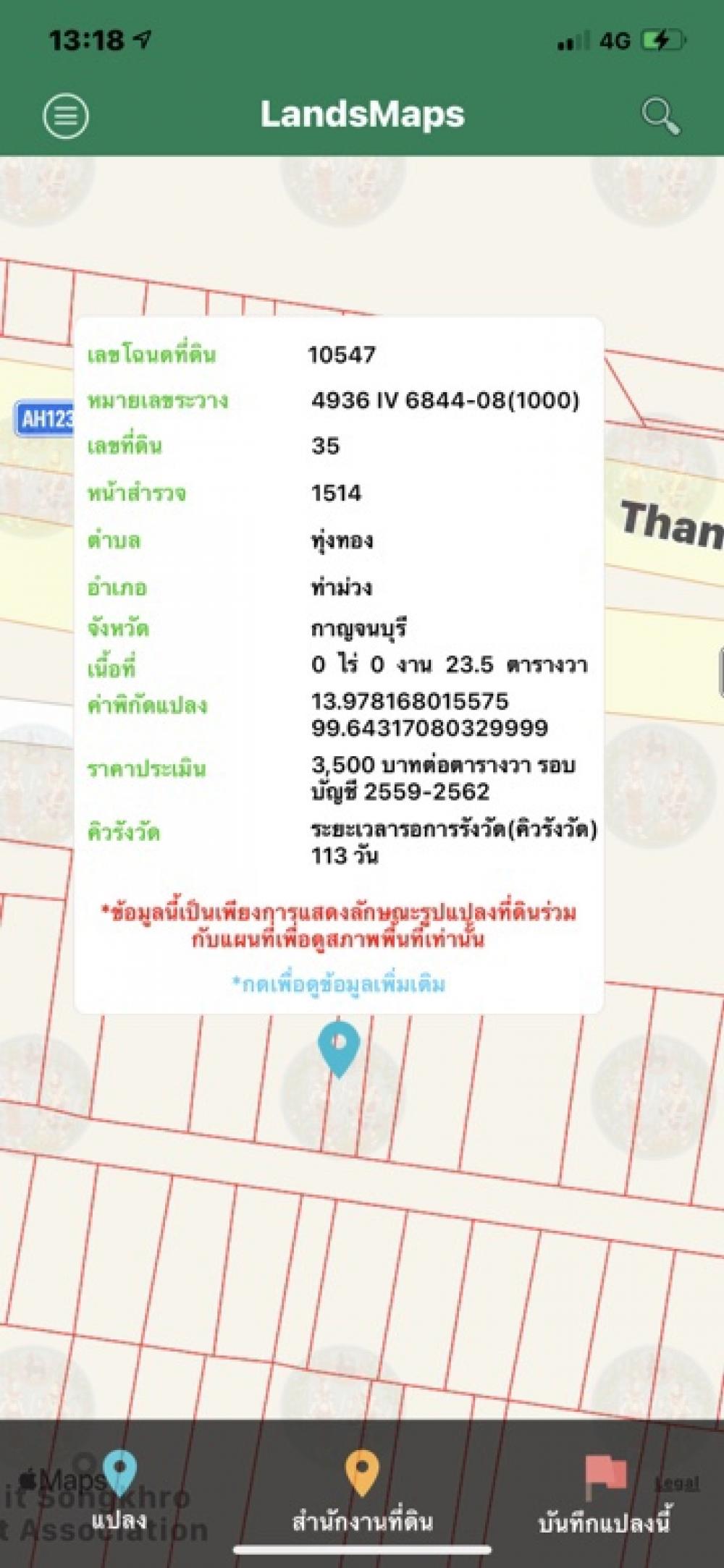Switch to the สำนักงานที่ดิน tab
Image resolution: width=724 pixels, height=1568 pixels.
[x=362, y=1492]
